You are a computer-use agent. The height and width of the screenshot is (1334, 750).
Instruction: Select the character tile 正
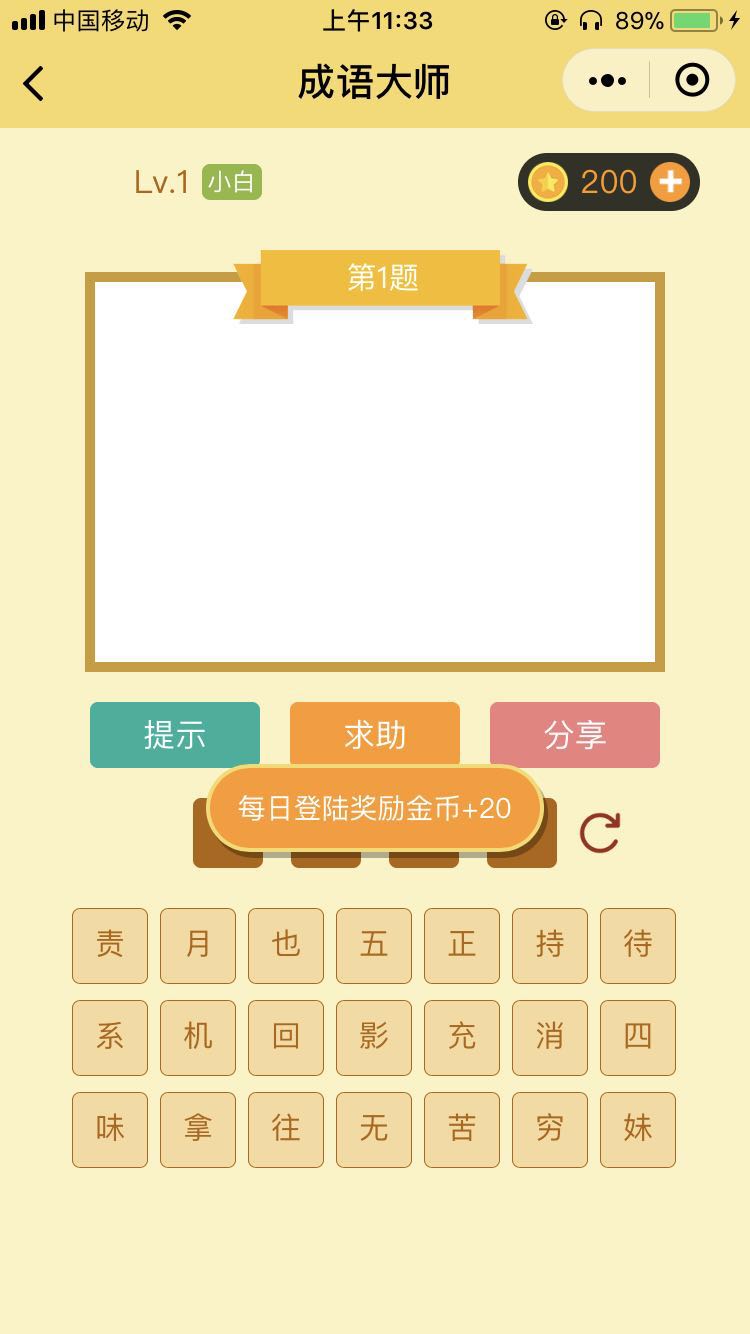462,946
